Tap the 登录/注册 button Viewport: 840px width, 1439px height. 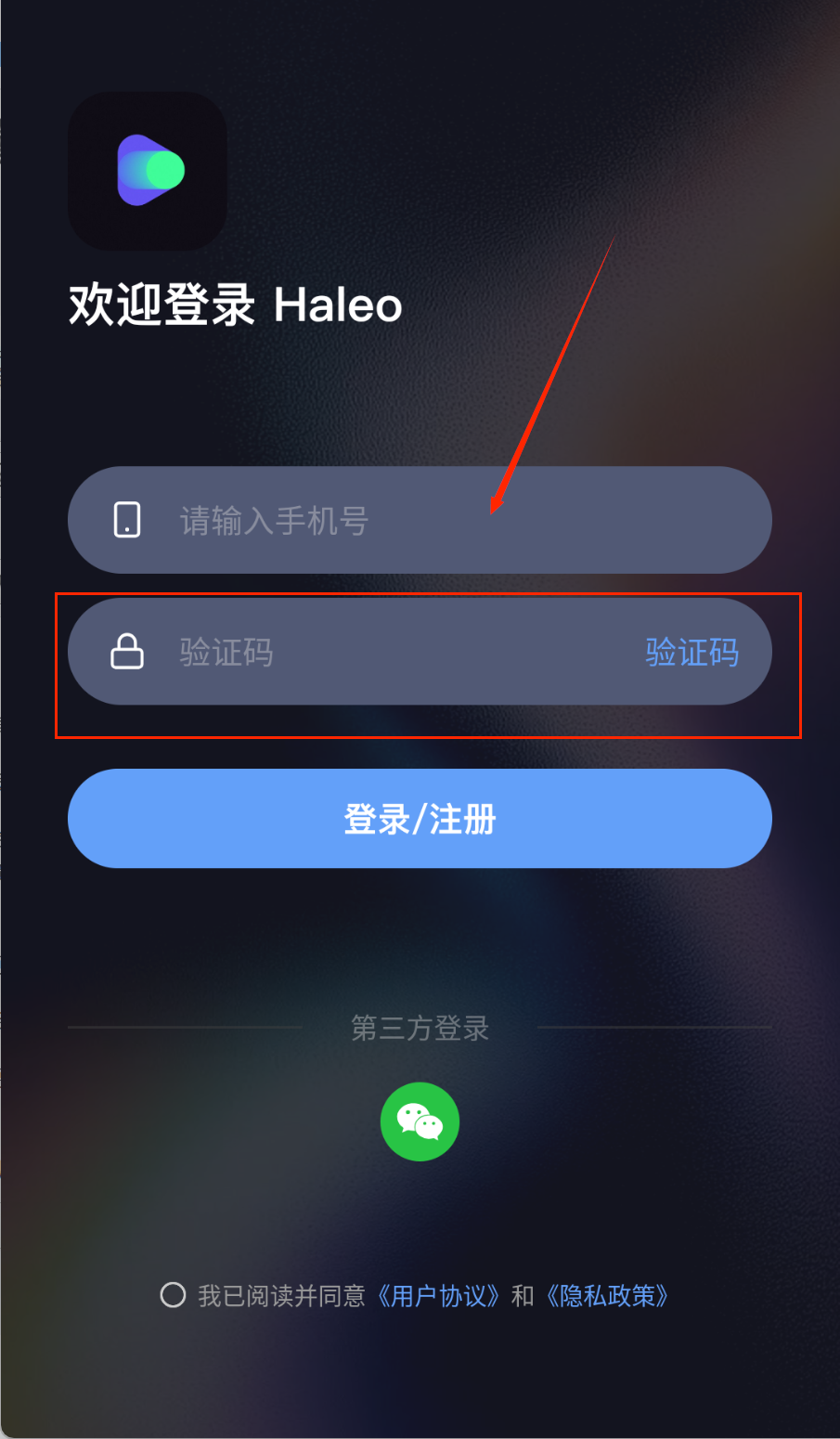[420, 819]
